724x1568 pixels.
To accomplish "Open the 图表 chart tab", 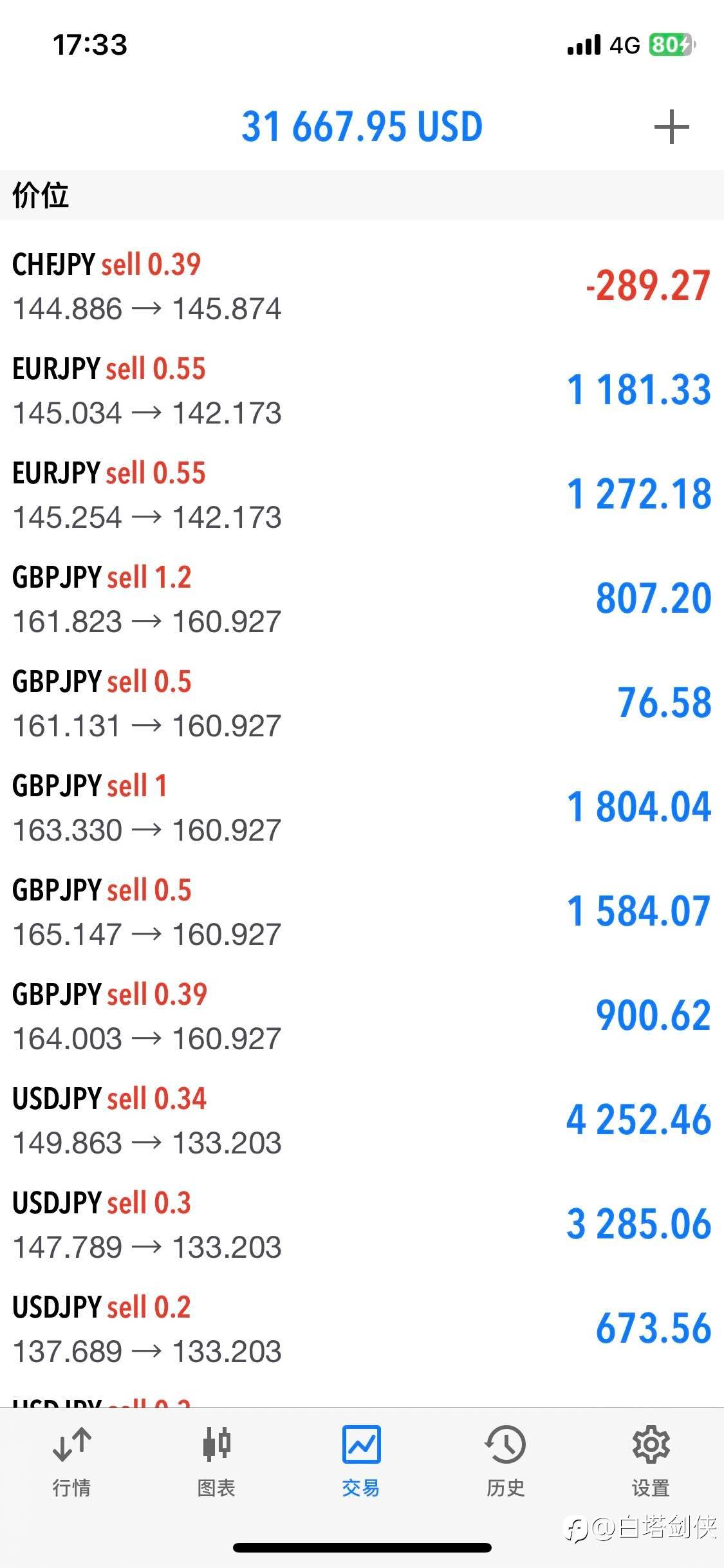I will tap(216, 1461).
